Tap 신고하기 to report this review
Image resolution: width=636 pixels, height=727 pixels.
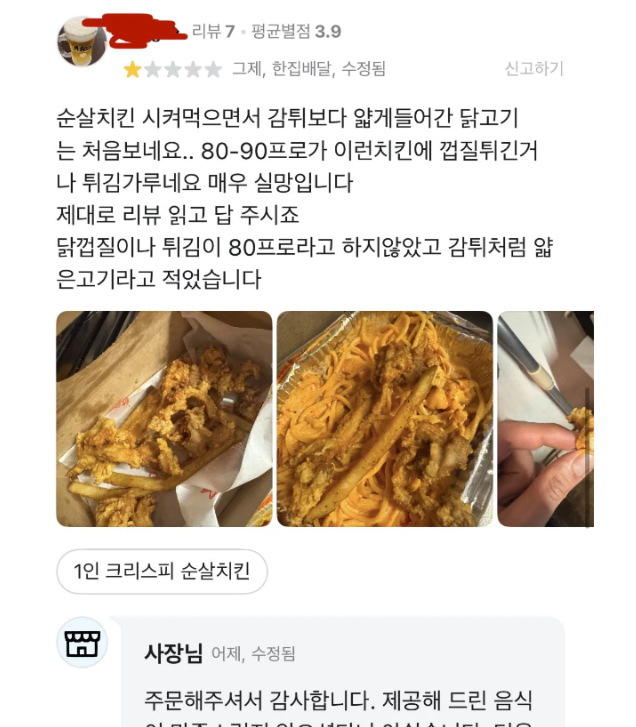click(534, 69)
